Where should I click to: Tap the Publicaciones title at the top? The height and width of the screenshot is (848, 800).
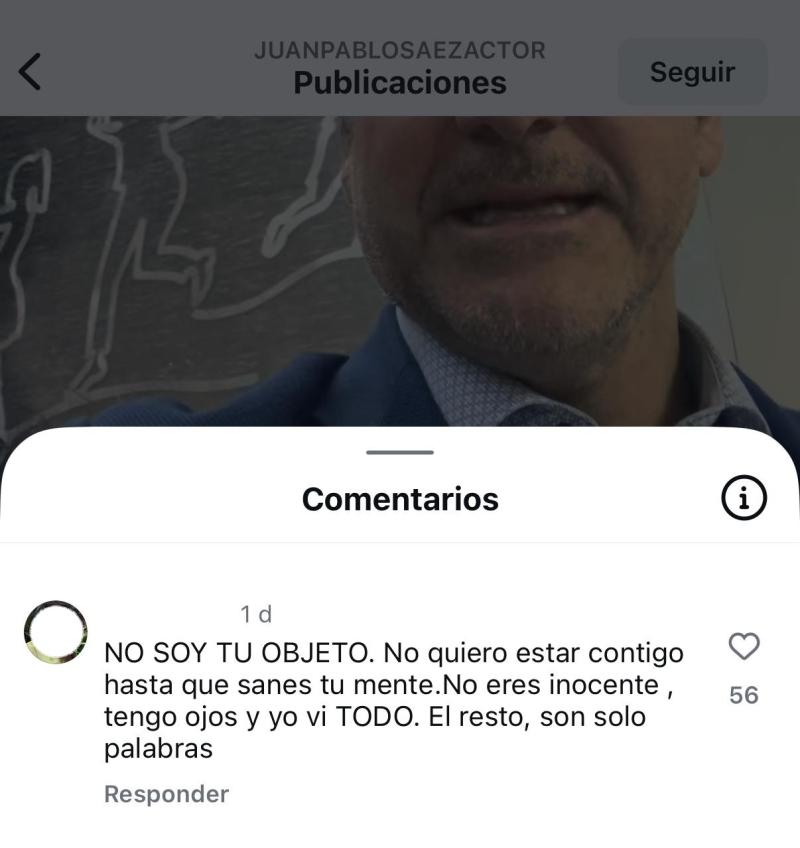(399, 84)
